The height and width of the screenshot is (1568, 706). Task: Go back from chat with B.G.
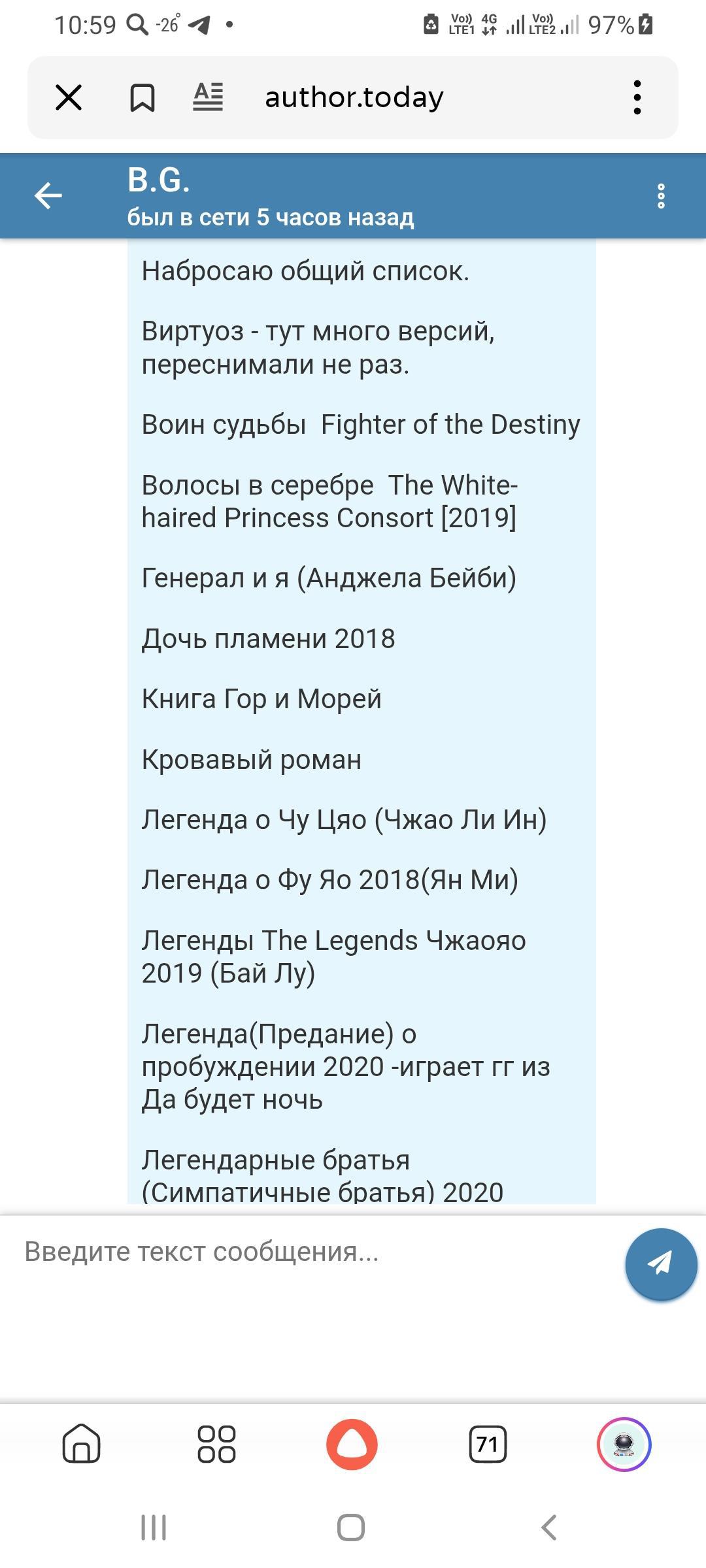[48, 195]
